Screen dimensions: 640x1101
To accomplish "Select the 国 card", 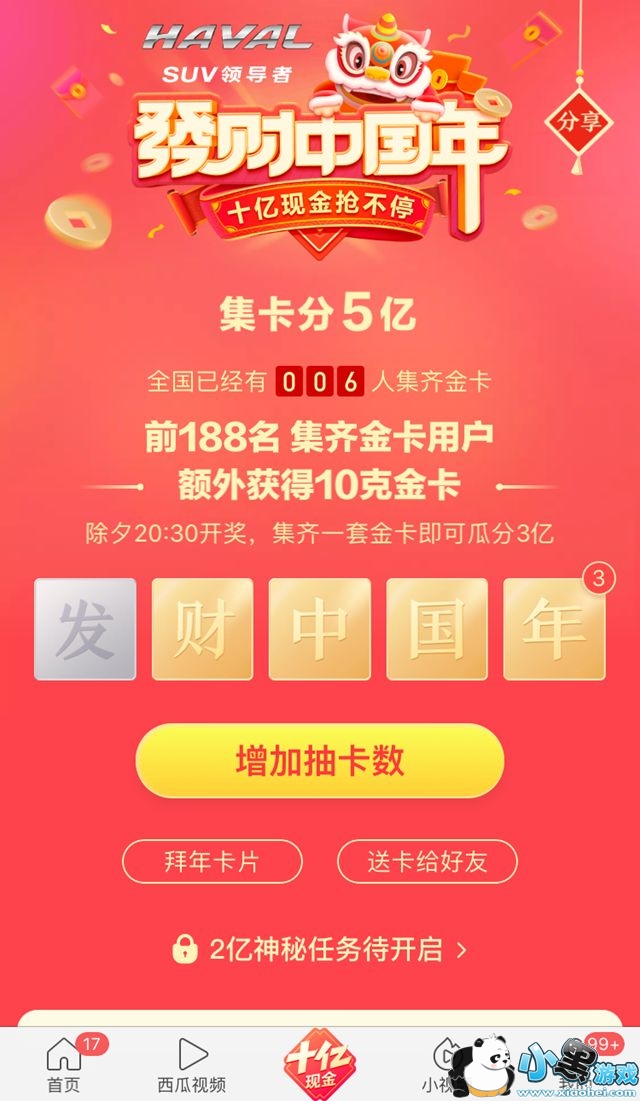I will (x=437, y=630).
